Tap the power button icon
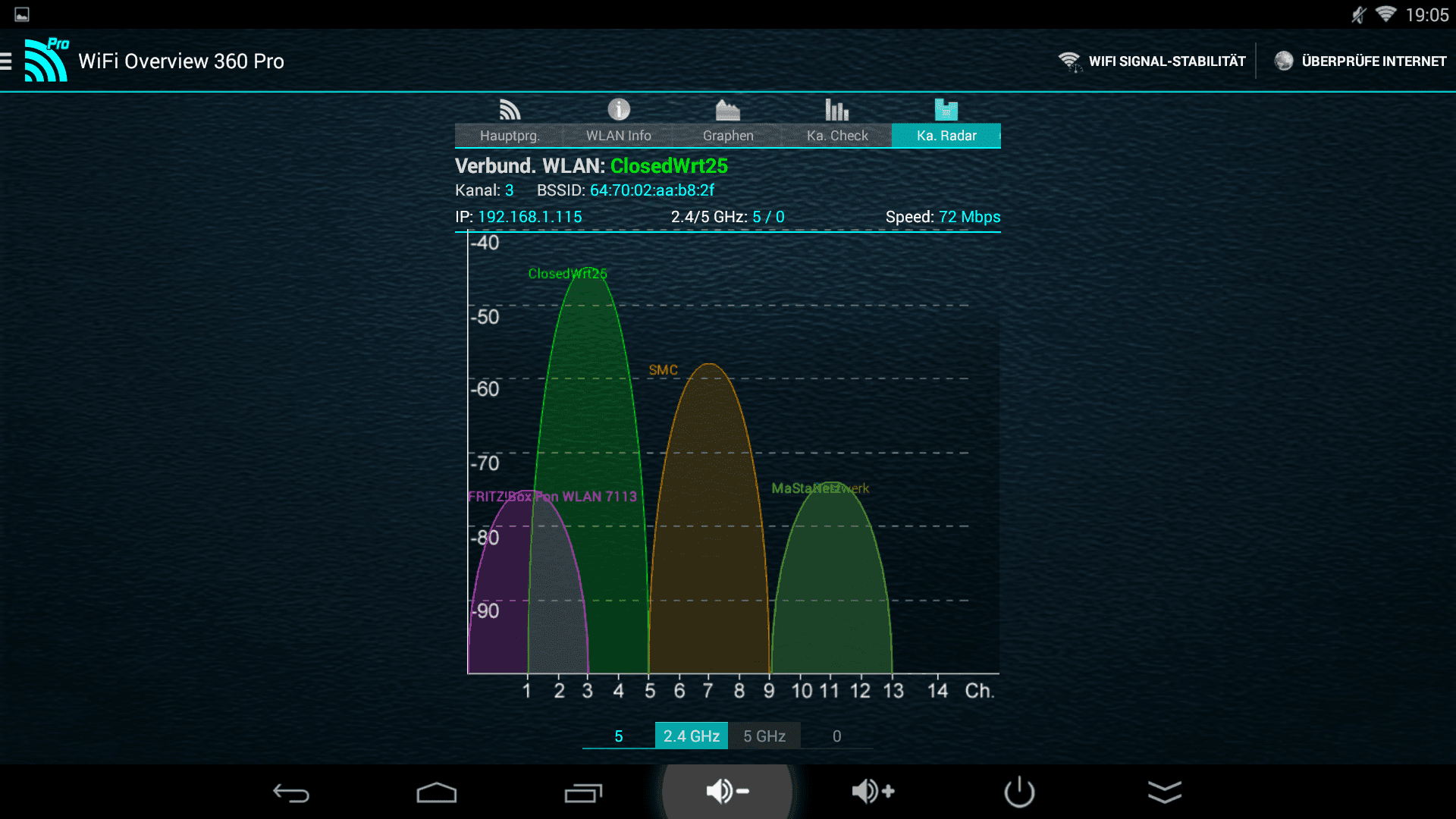The image size is (1456, 819). (1019, 792)
